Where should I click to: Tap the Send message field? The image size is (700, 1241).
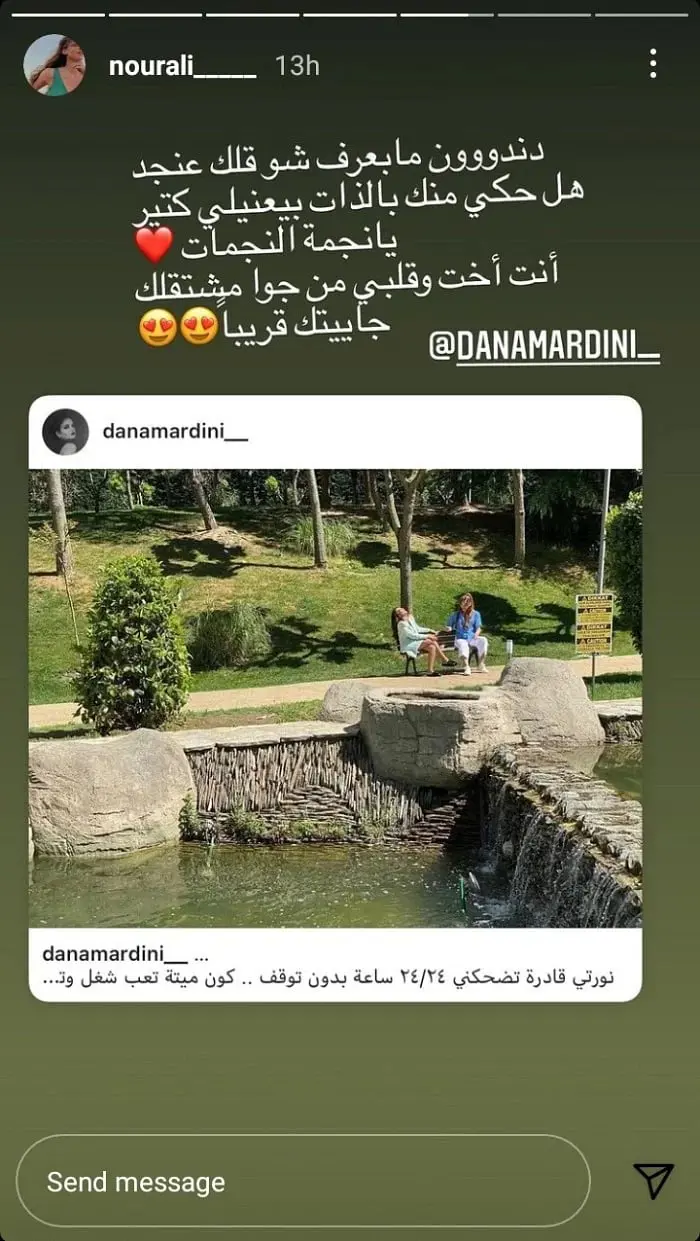[303, 1181]
